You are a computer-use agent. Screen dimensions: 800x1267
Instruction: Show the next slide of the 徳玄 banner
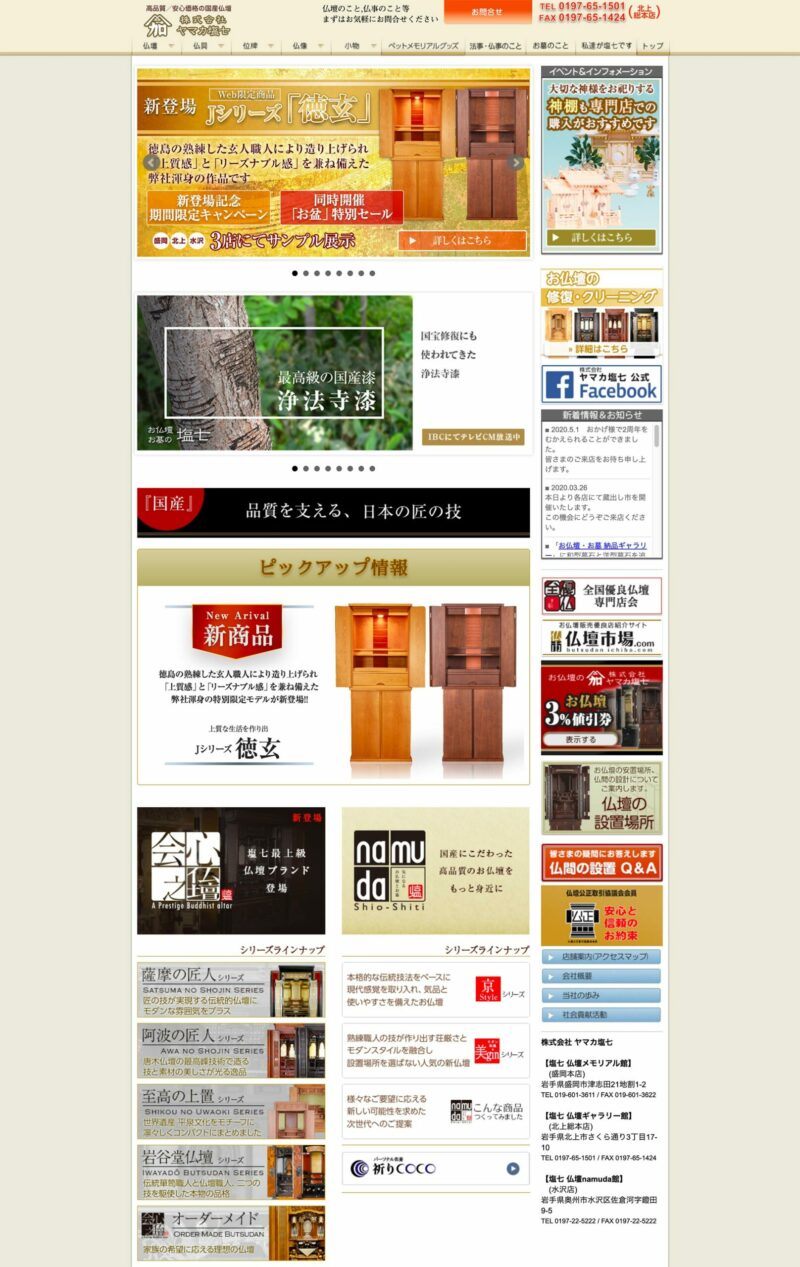click(516, 162)
